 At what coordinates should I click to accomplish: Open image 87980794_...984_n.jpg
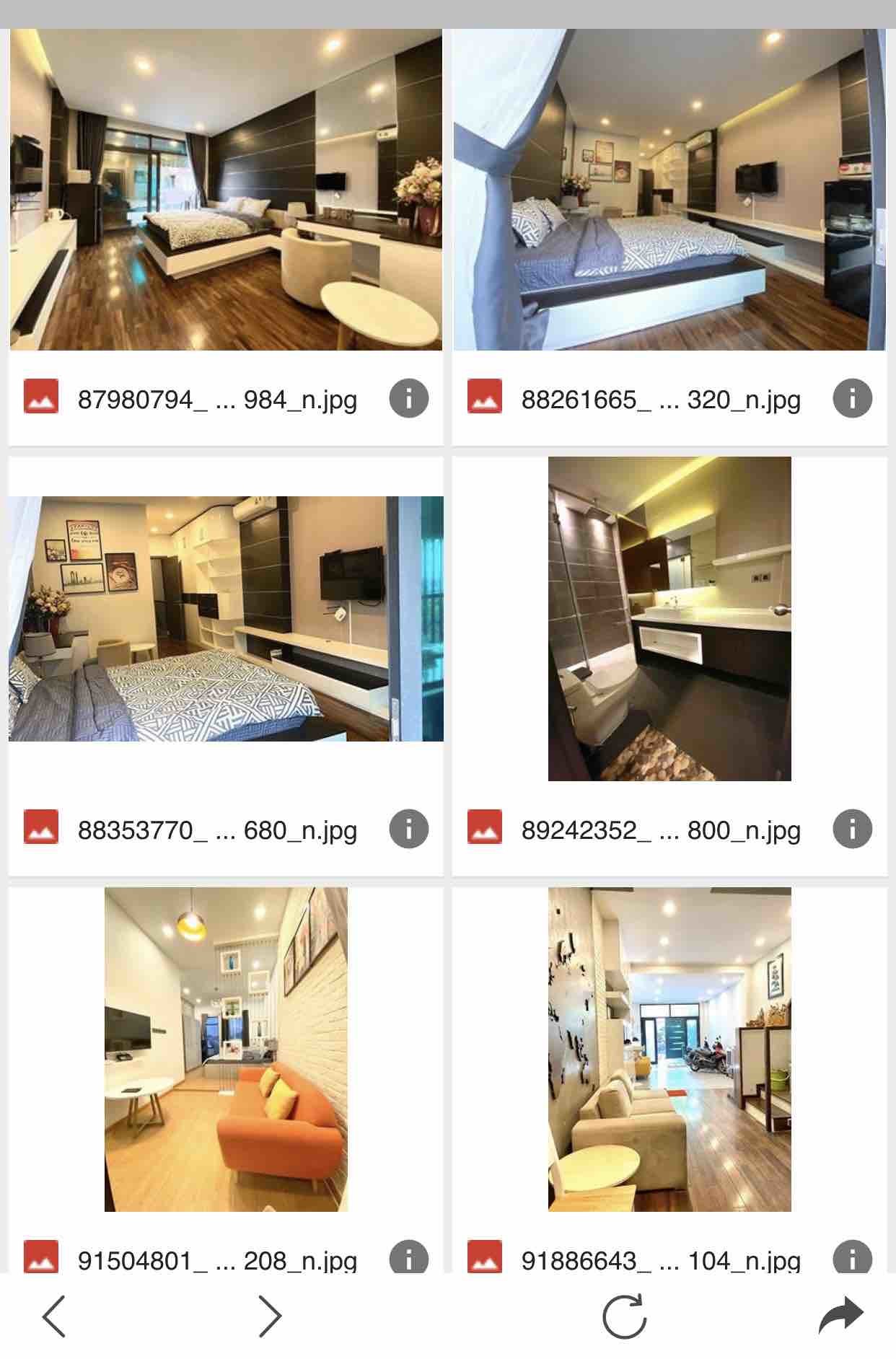point(226,190)
